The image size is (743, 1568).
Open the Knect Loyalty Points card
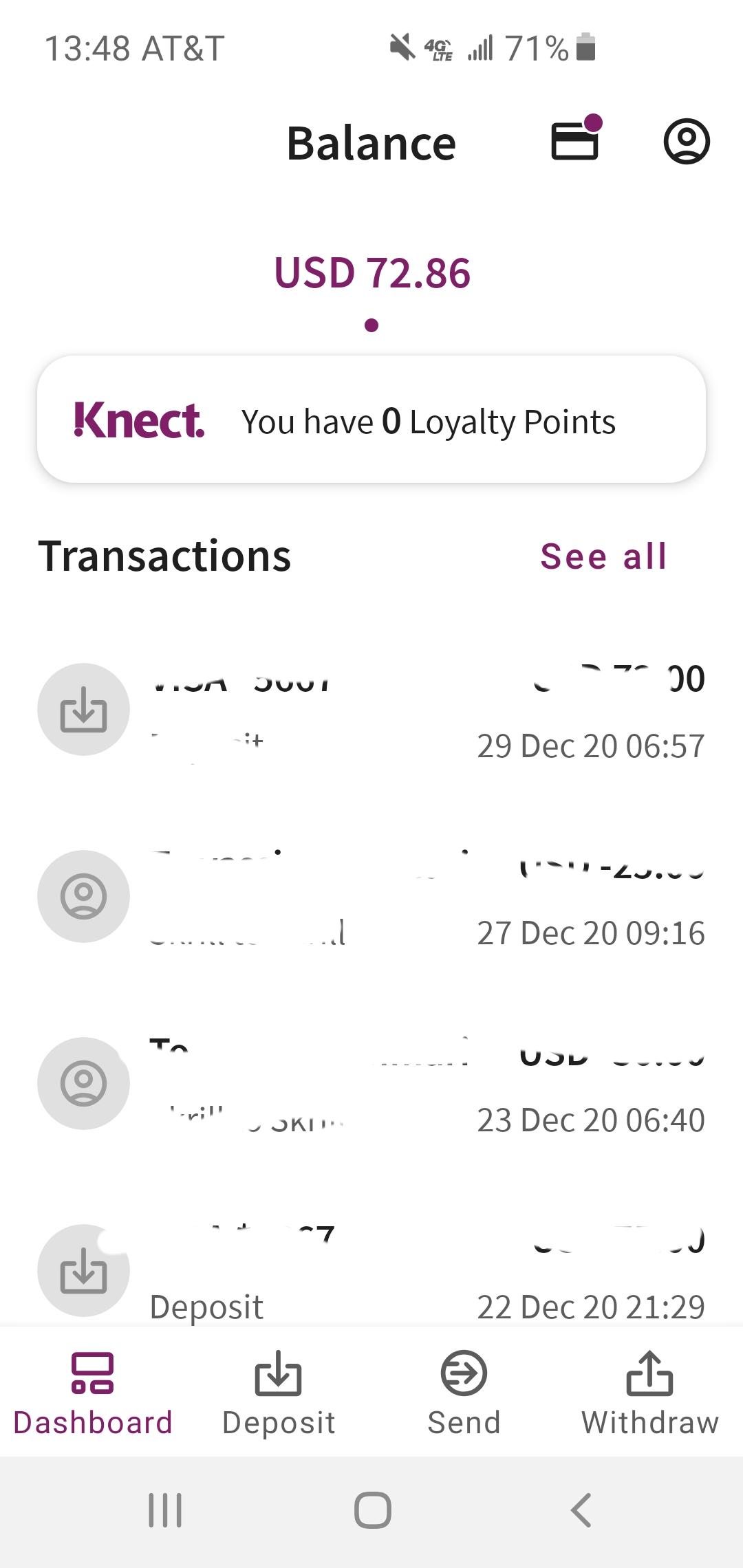pyautogui.click(x=371, y=420)
